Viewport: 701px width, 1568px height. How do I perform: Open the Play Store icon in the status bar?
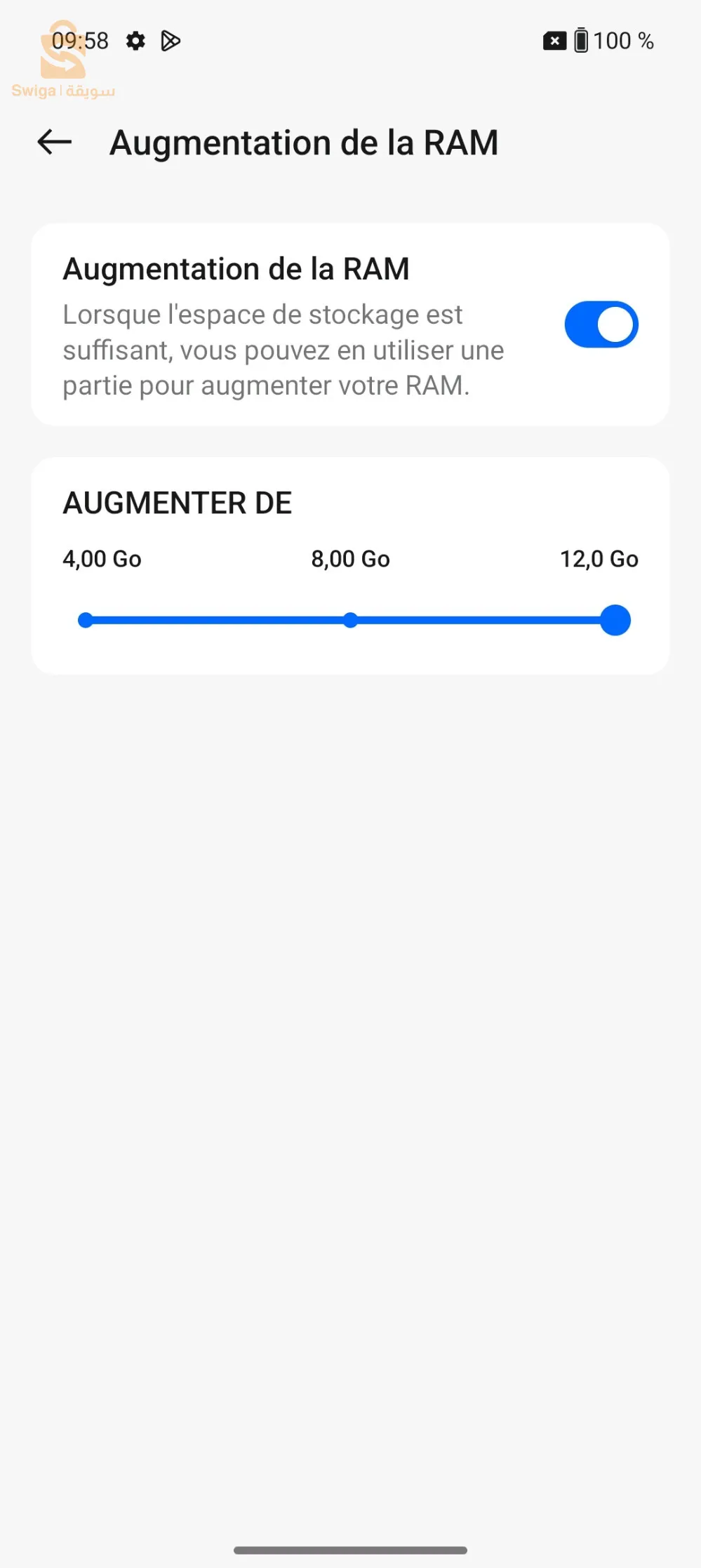point(171,41)
